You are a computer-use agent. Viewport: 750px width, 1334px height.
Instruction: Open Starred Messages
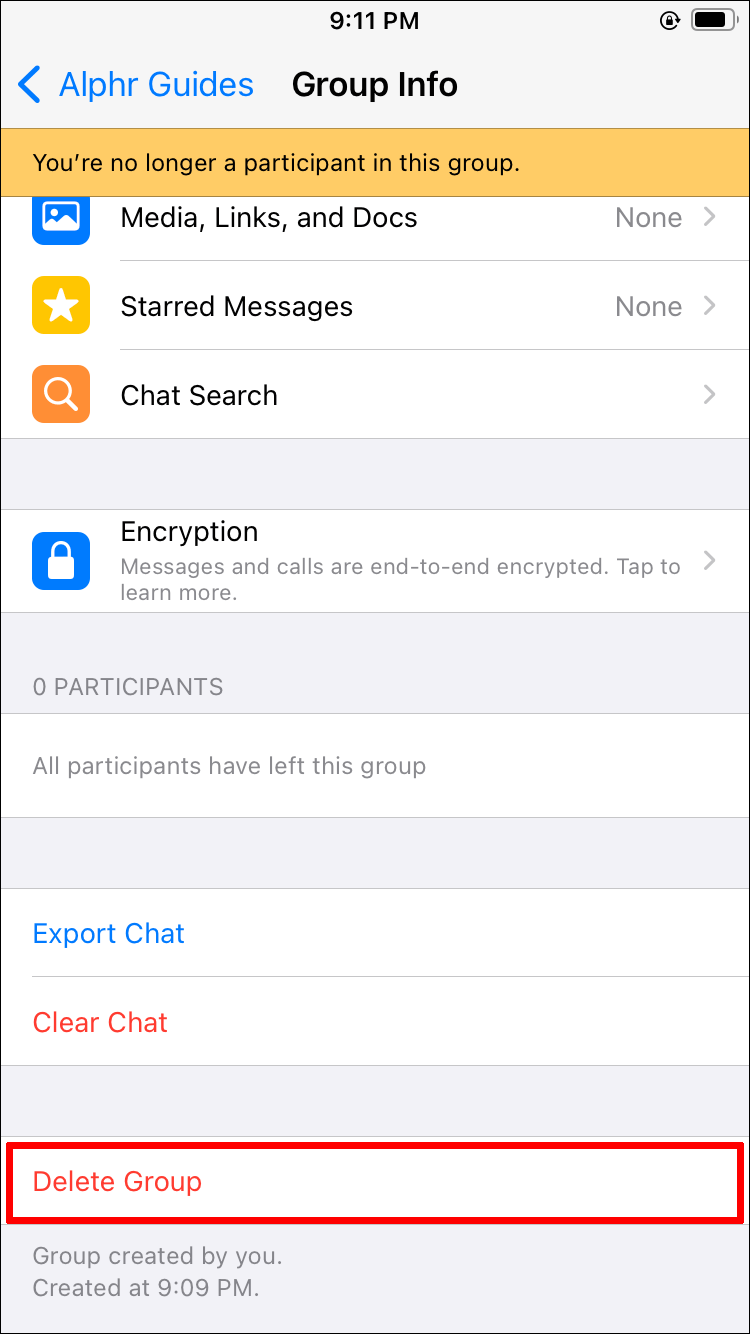coord(375,306)
